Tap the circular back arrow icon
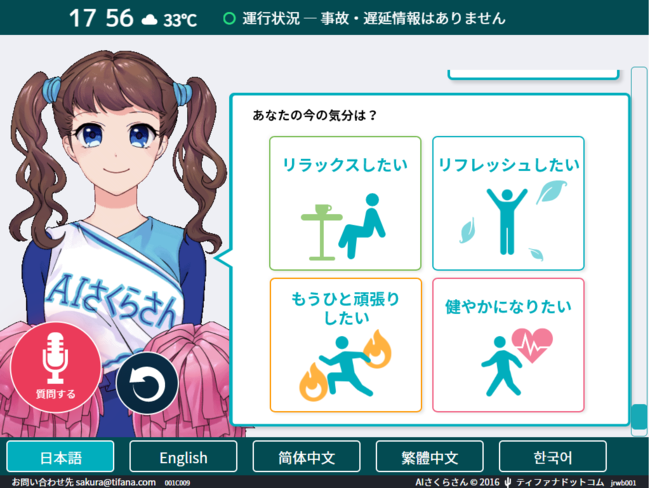The height and width of the screenshot is (488, 650). (146, 383)
